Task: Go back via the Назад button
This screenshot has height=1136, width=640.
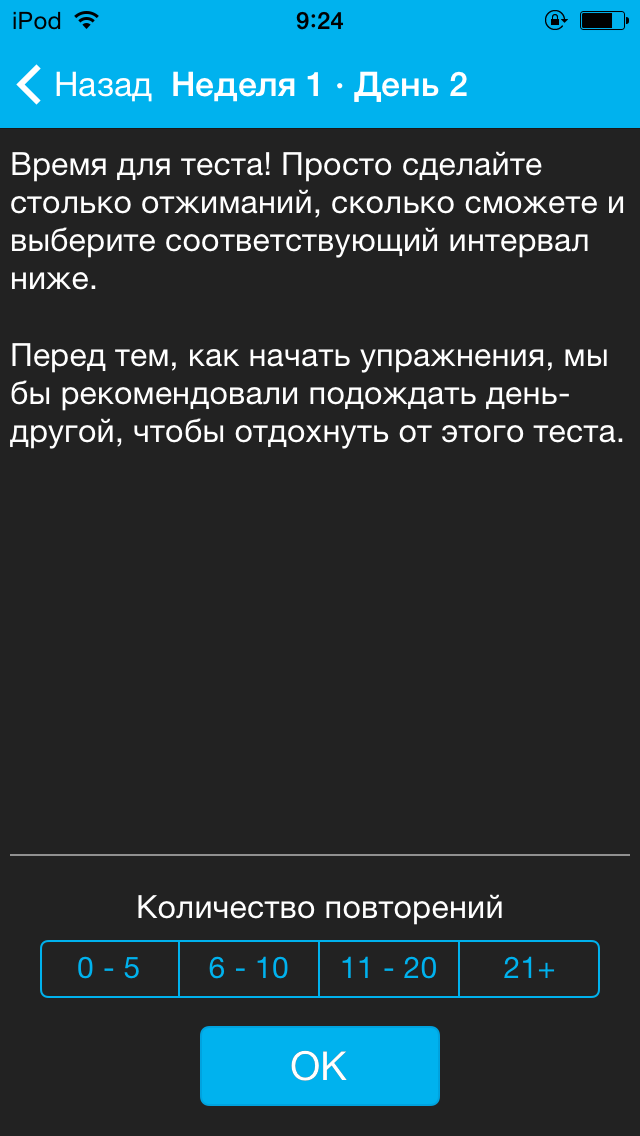Action: click(x=85, y=85)
